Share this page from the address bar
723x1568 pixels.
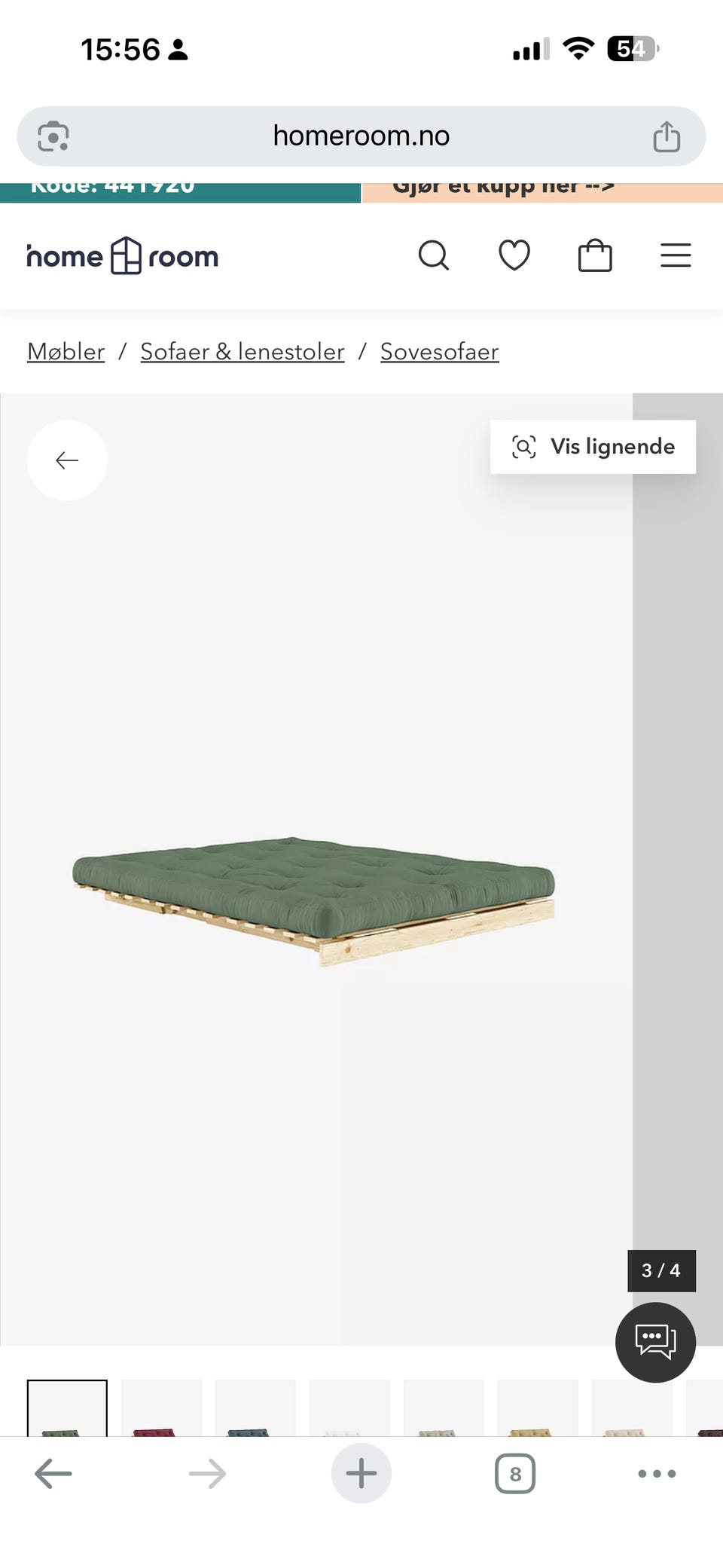click(667, 136)
